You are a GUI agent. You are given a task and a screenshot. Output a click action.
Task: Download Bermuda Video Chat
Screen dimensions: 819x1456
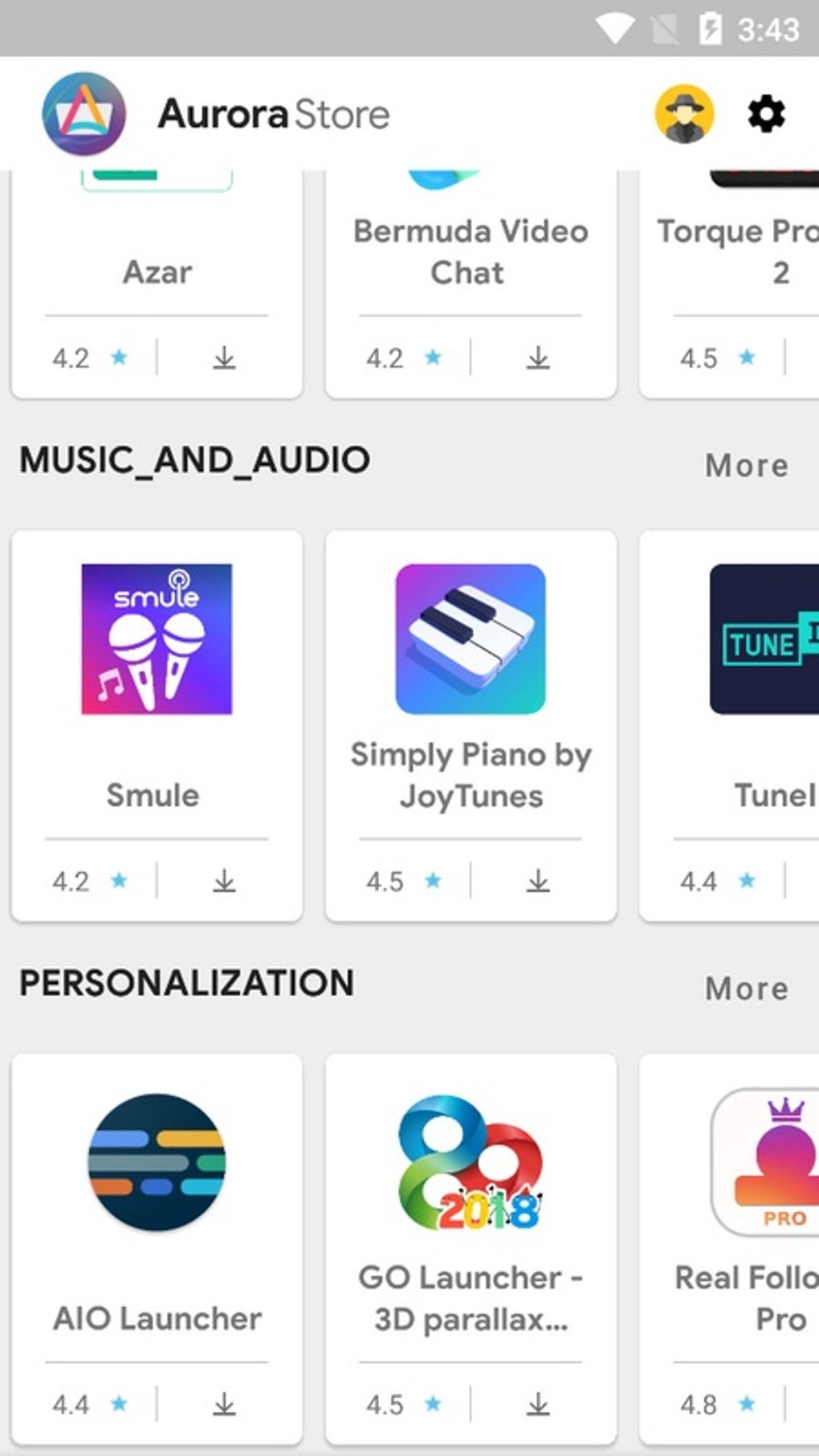coord(538,357)
